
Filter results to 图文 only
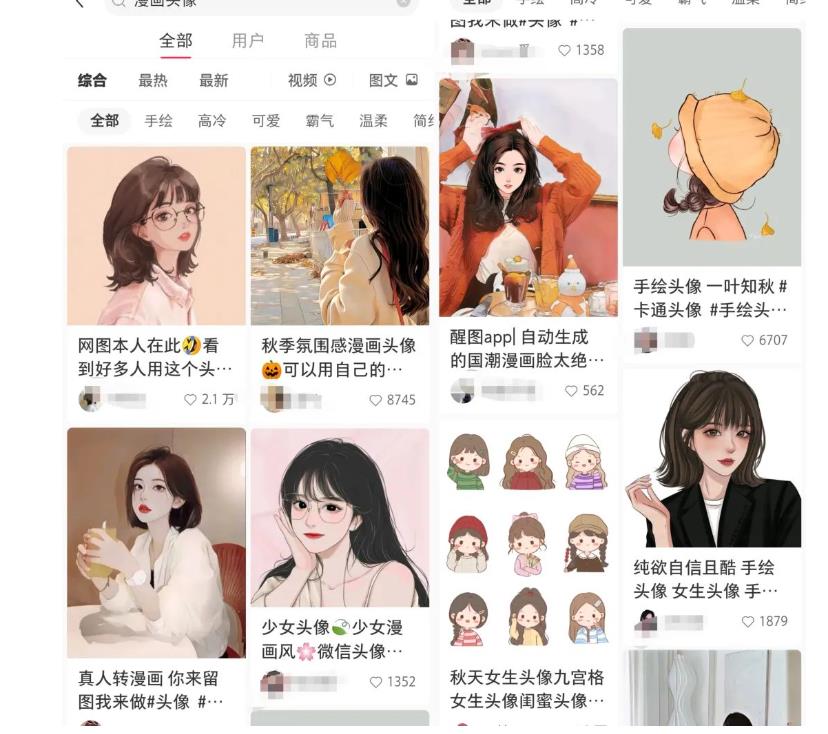tap(393, 80)
